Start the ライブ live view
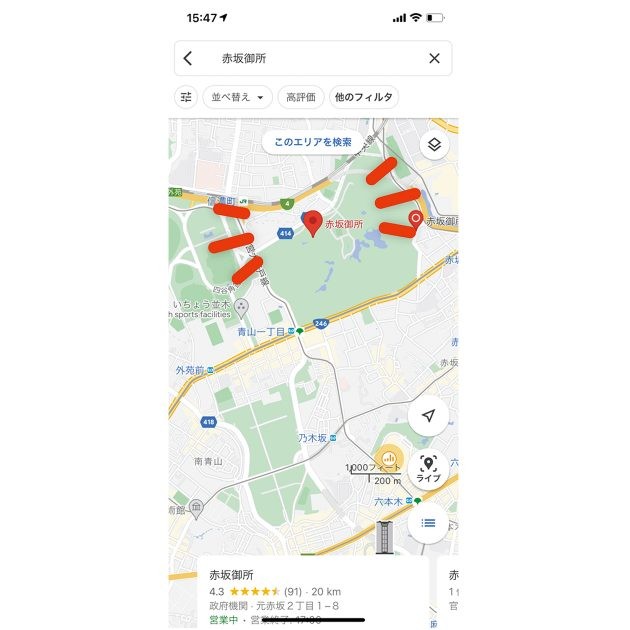The width and height of the screenshot is (630, 630). tap(428, 469)
